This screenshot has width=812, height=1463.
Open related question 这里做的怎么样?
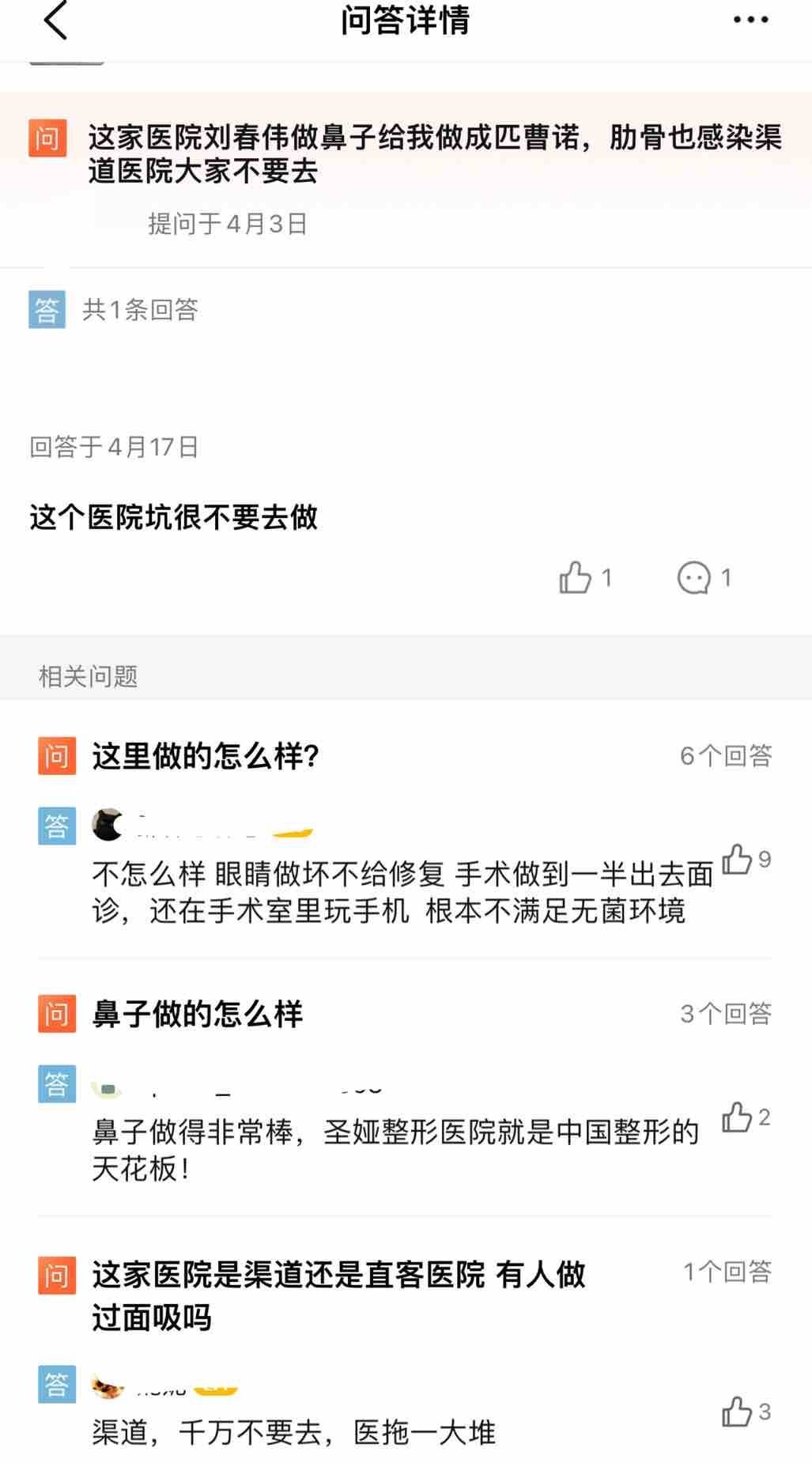[206, 757]
